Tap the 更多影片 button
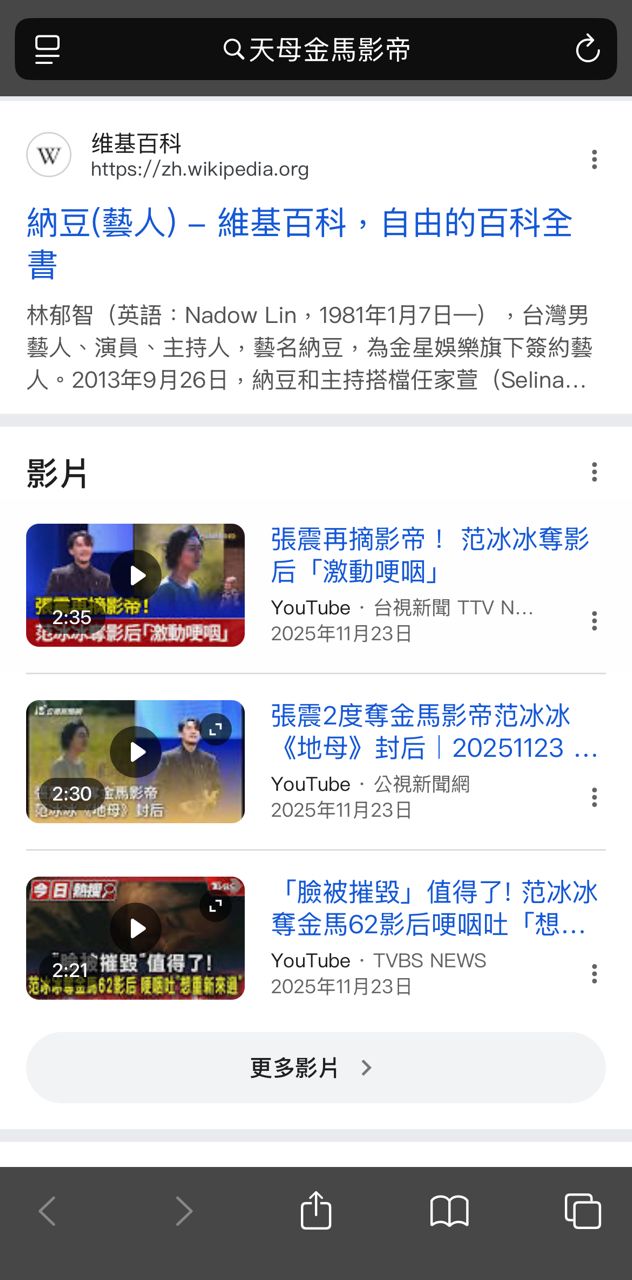Screen dimensions: 632x1280 pos(315,1068)
